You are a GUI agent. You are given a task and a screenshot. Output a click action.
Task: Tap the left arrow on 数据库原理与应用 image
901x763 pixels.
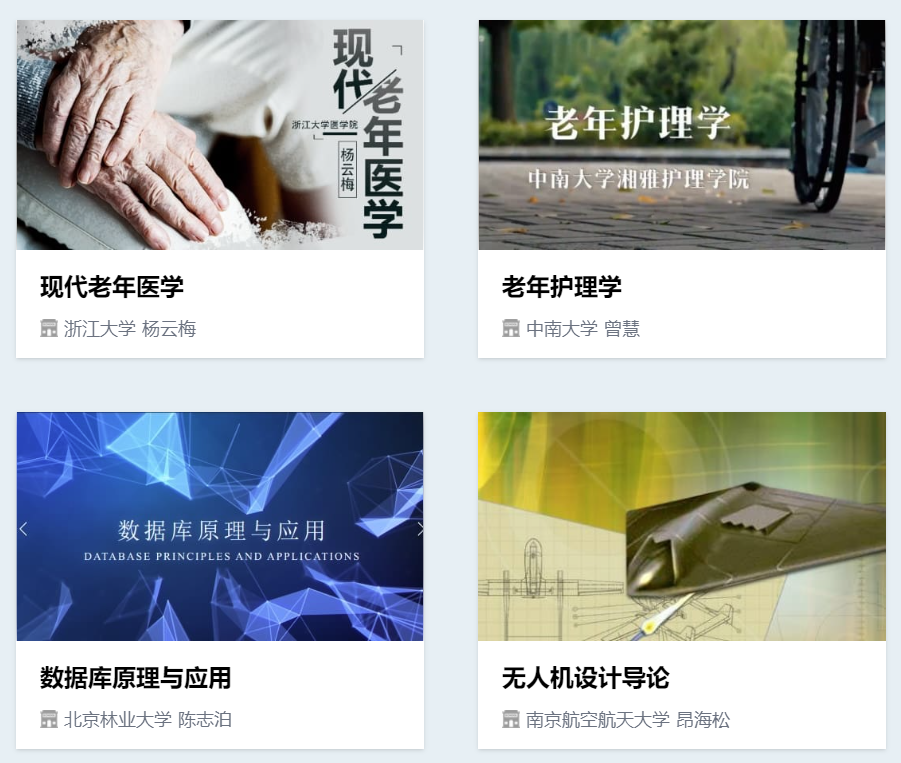(x=24, y=529)
